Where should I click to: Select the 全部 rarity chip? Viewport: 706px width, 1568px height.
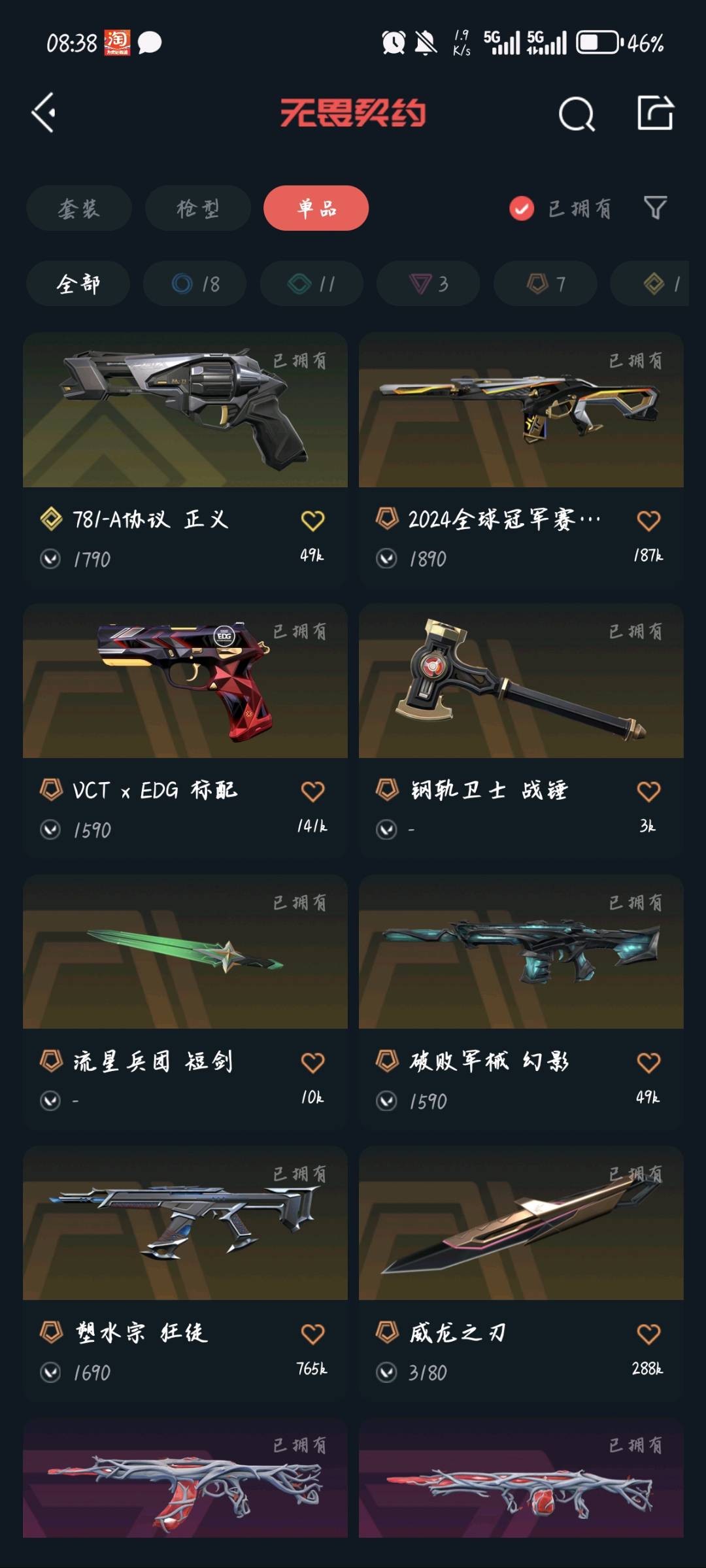click(78, 284)
